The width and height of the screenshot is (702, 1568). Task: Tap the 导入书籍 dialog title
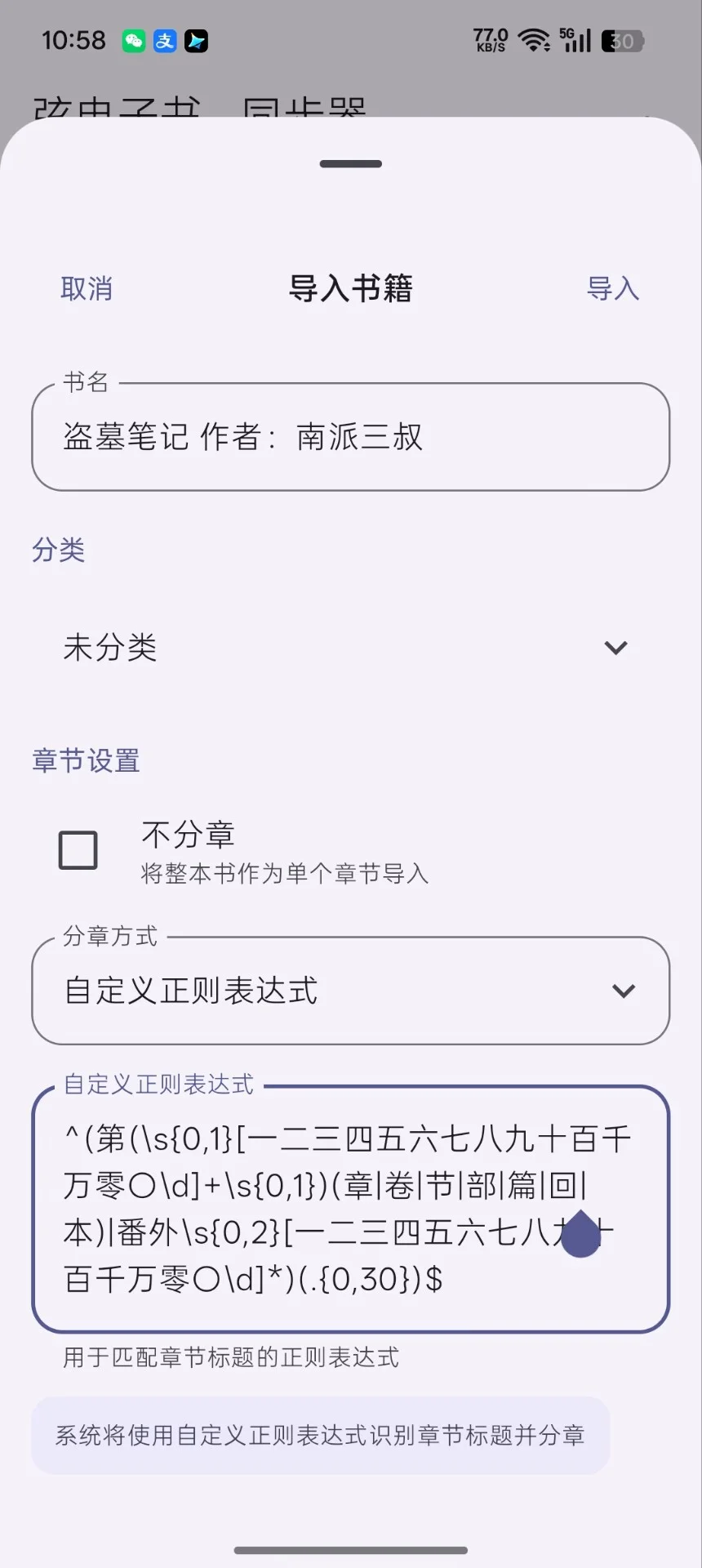coord(350,288)
